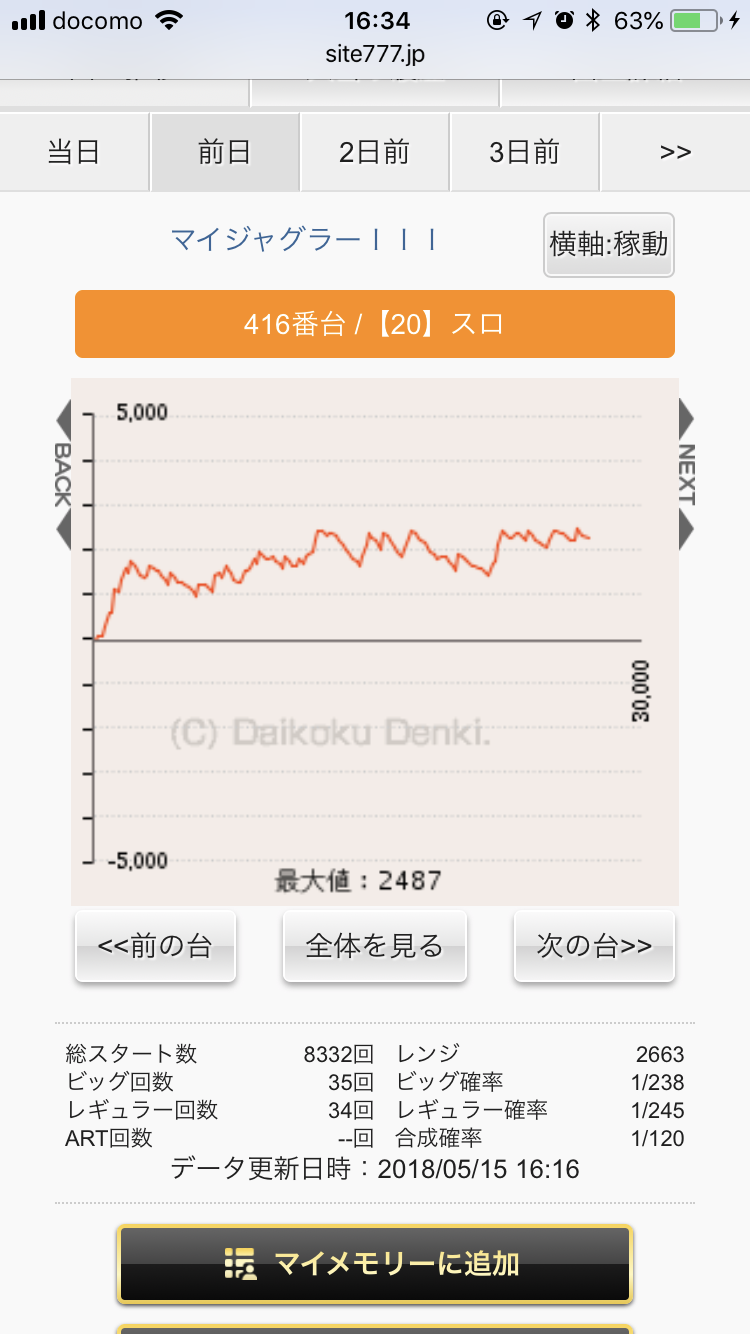Viewport: 750px width, 1334px height.
Task: Open the マイジャグラーIII machine link
Action: pos(304,240)
